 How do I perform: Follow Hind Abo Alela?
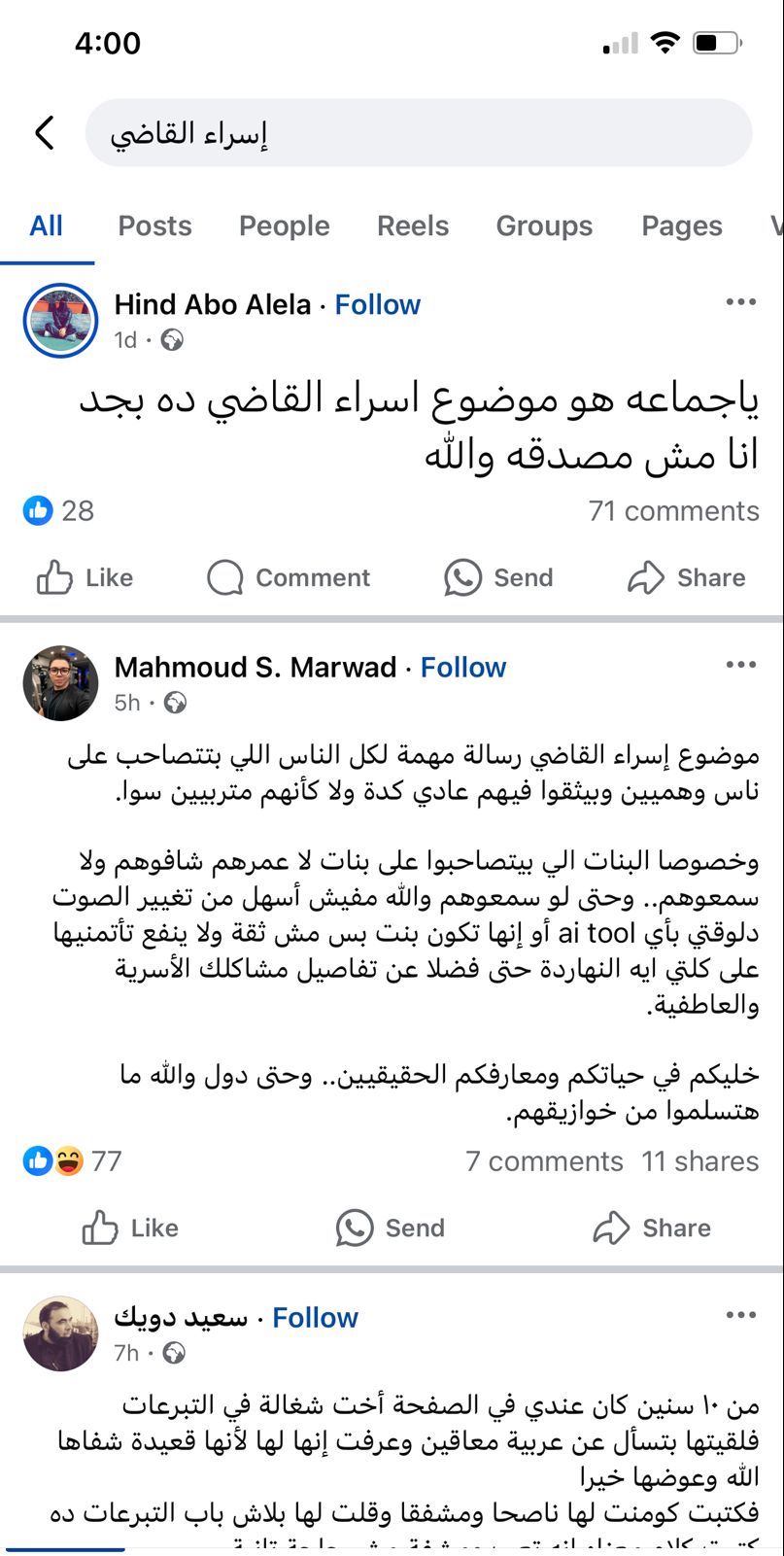(377, 304)
